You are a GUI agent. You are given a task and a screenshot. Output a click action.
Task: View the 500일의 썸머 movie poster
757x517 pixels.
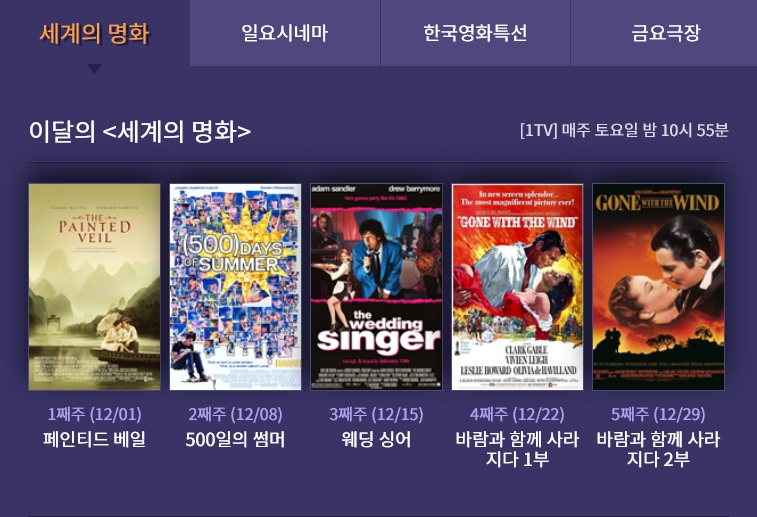click(x=235, y=286)
